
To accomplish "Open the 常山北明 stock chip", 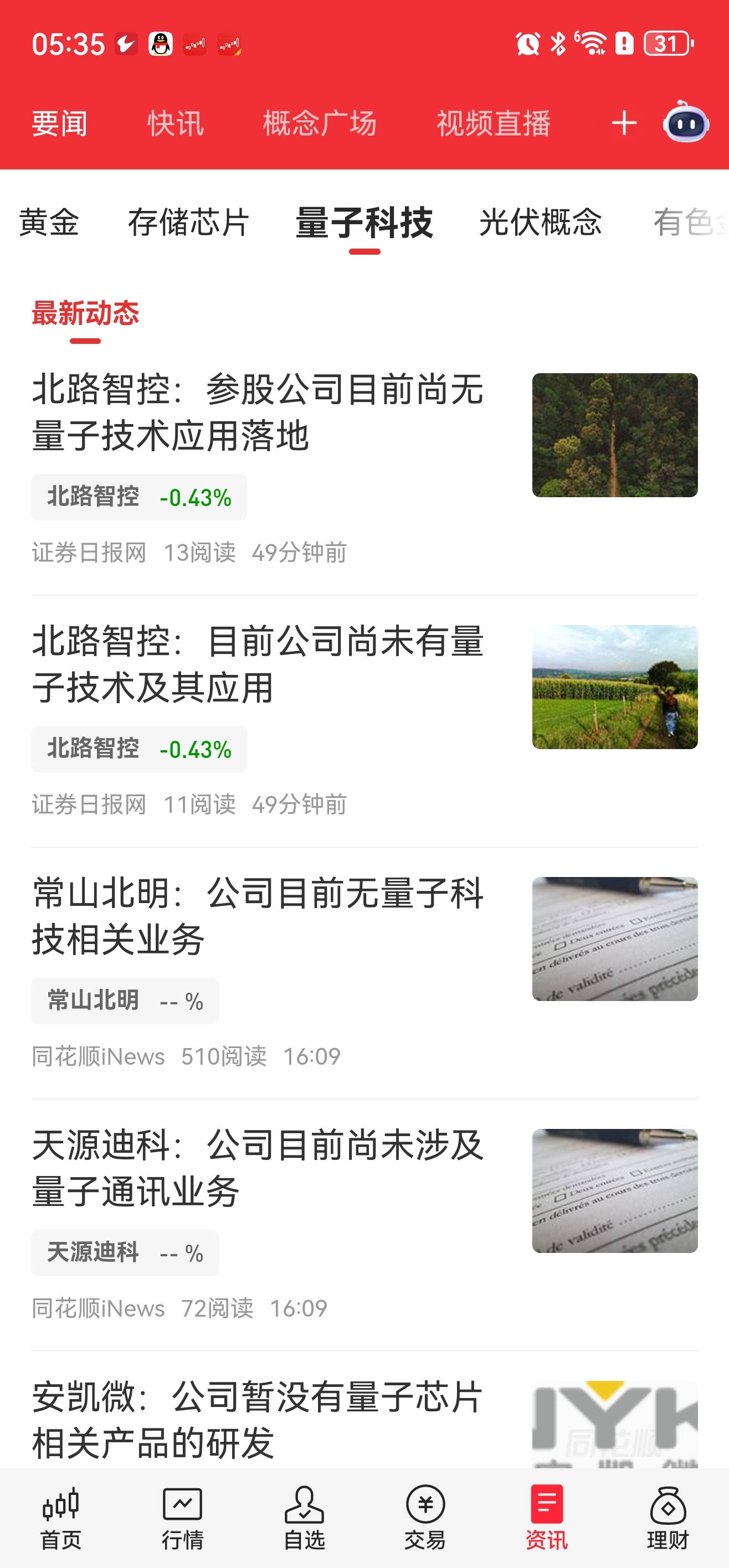I will (125, 1000).
